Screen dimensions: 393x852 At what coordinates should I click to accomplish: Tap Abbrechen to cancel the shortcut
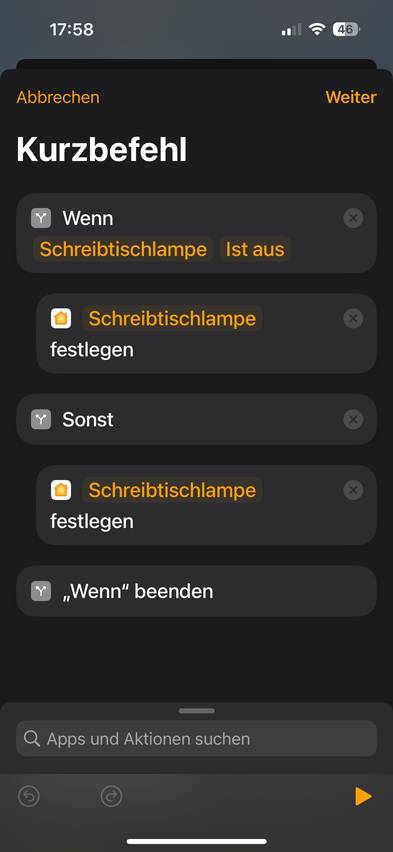(58, 97)
